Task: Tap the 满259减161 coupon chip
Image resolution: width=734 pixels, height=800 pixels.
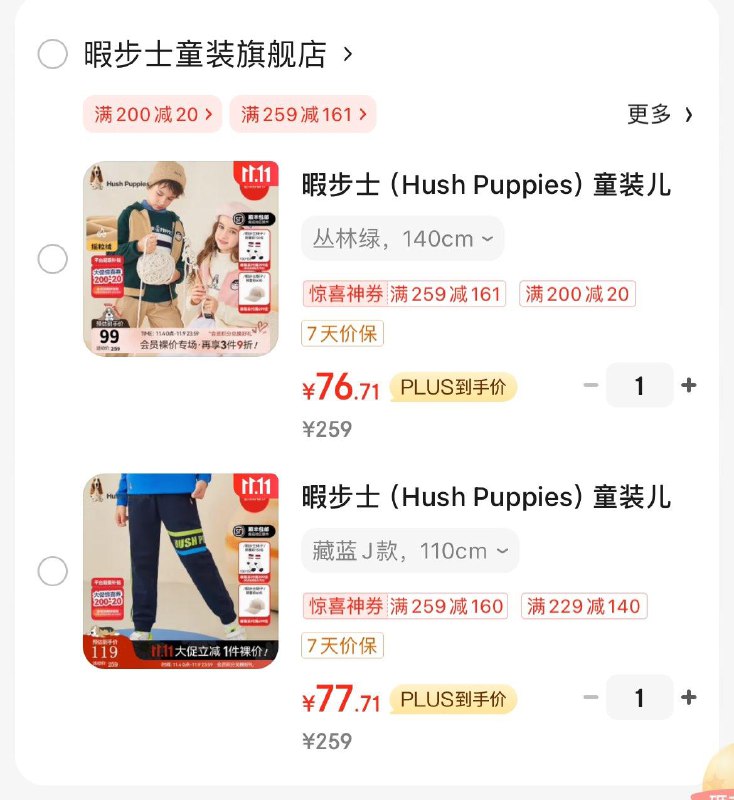Action: coord(302,114)
